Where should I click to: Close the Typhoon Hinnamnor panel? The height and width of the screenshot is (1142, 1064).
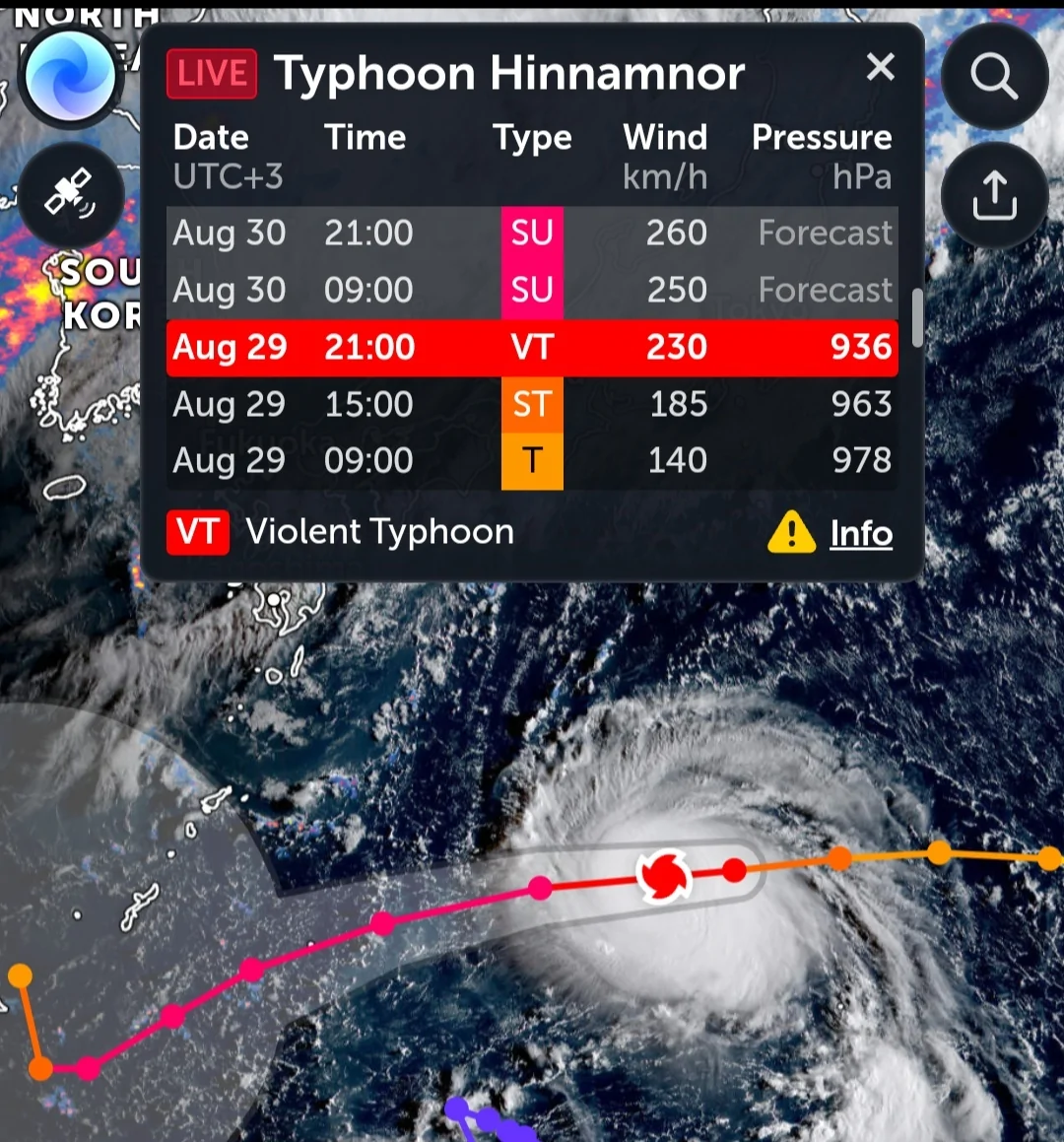880,67
